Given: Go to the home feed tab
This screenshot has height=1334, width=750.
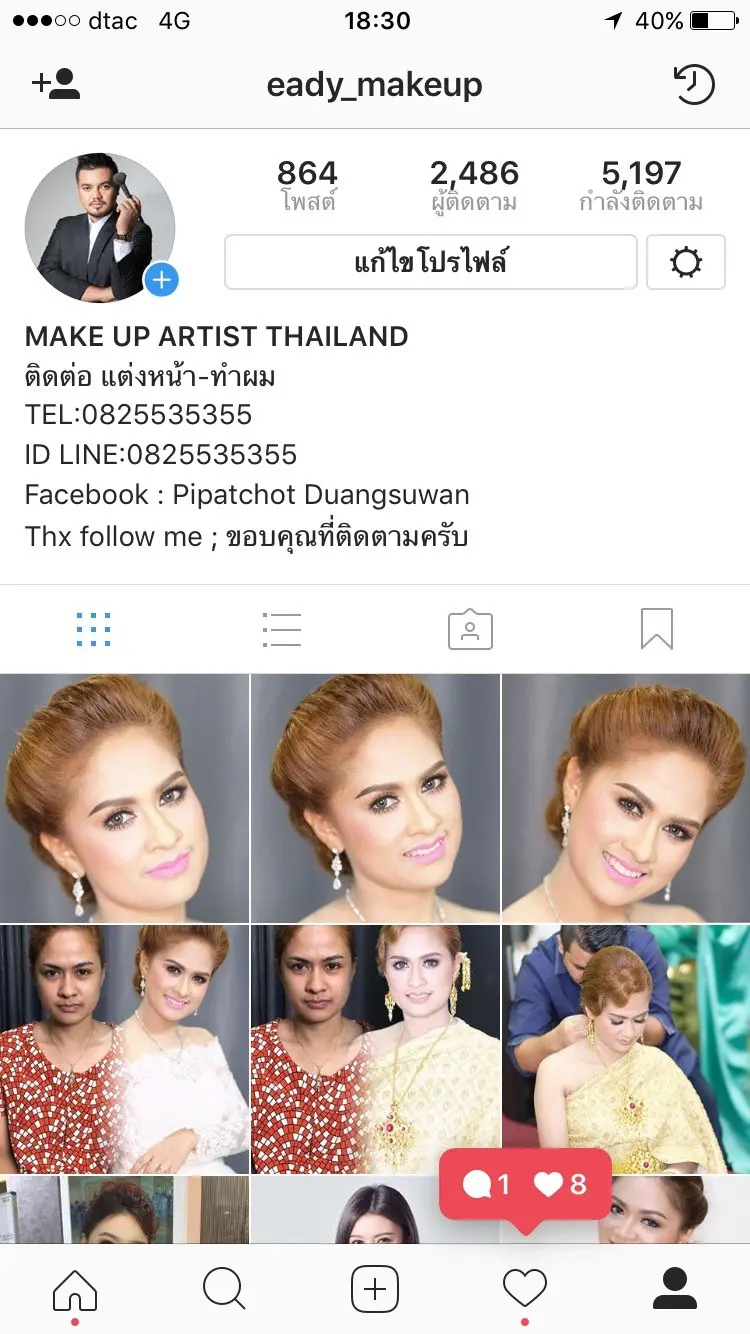Looking at the screenshot, I should tap(75, 1288).
